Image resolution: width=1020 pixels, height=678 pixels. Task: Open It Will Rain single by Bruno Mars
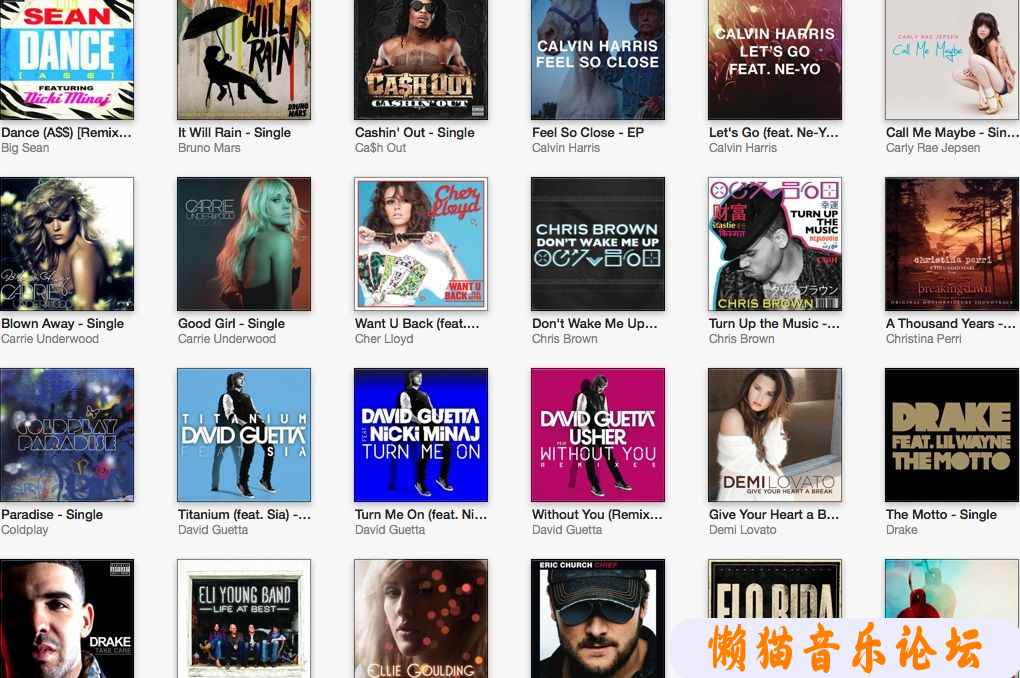244,60
